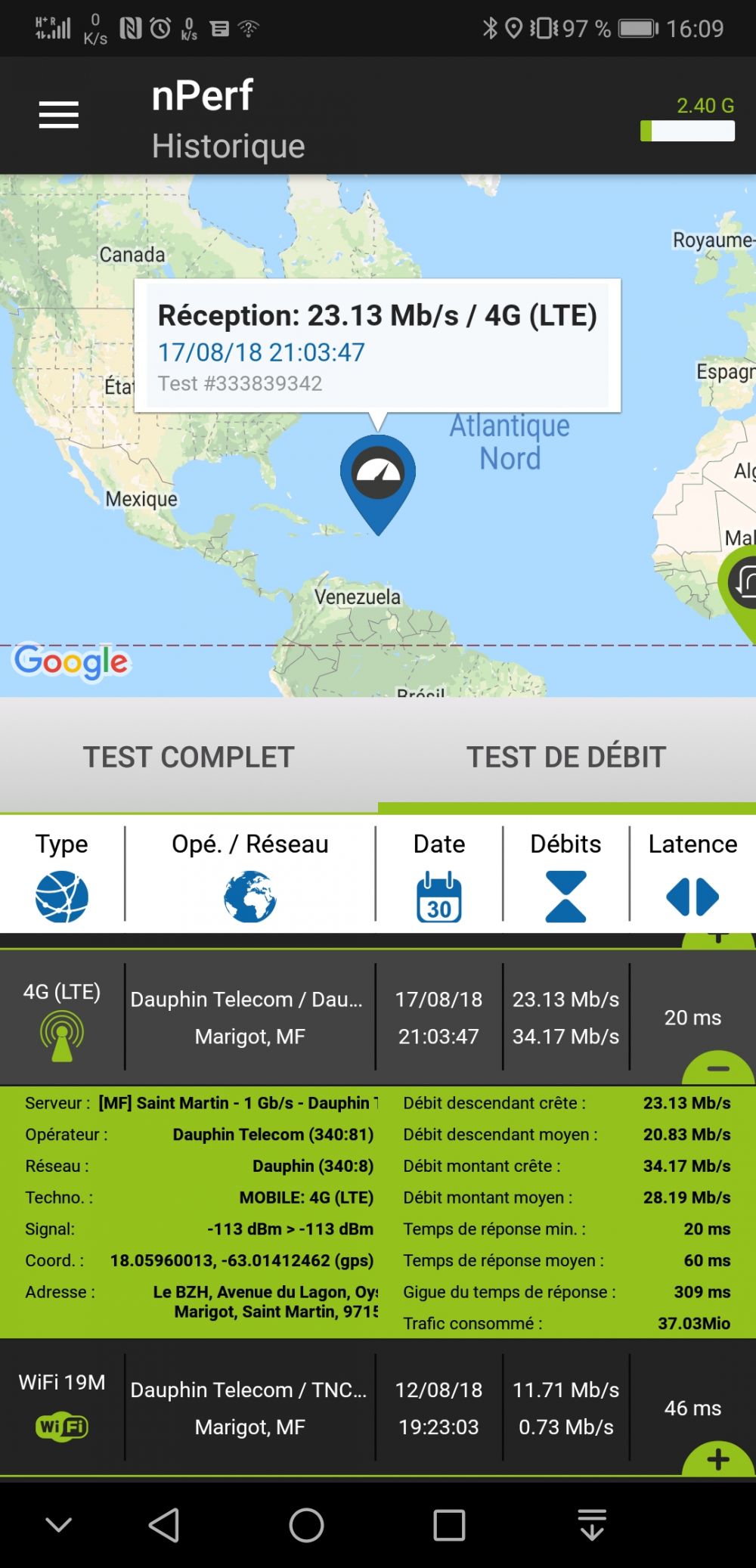The image size is (756, 1568).
Task: Switch to the TEST DE DÉBIT tab
Action: pyautogui.click(x=566, y=757)
